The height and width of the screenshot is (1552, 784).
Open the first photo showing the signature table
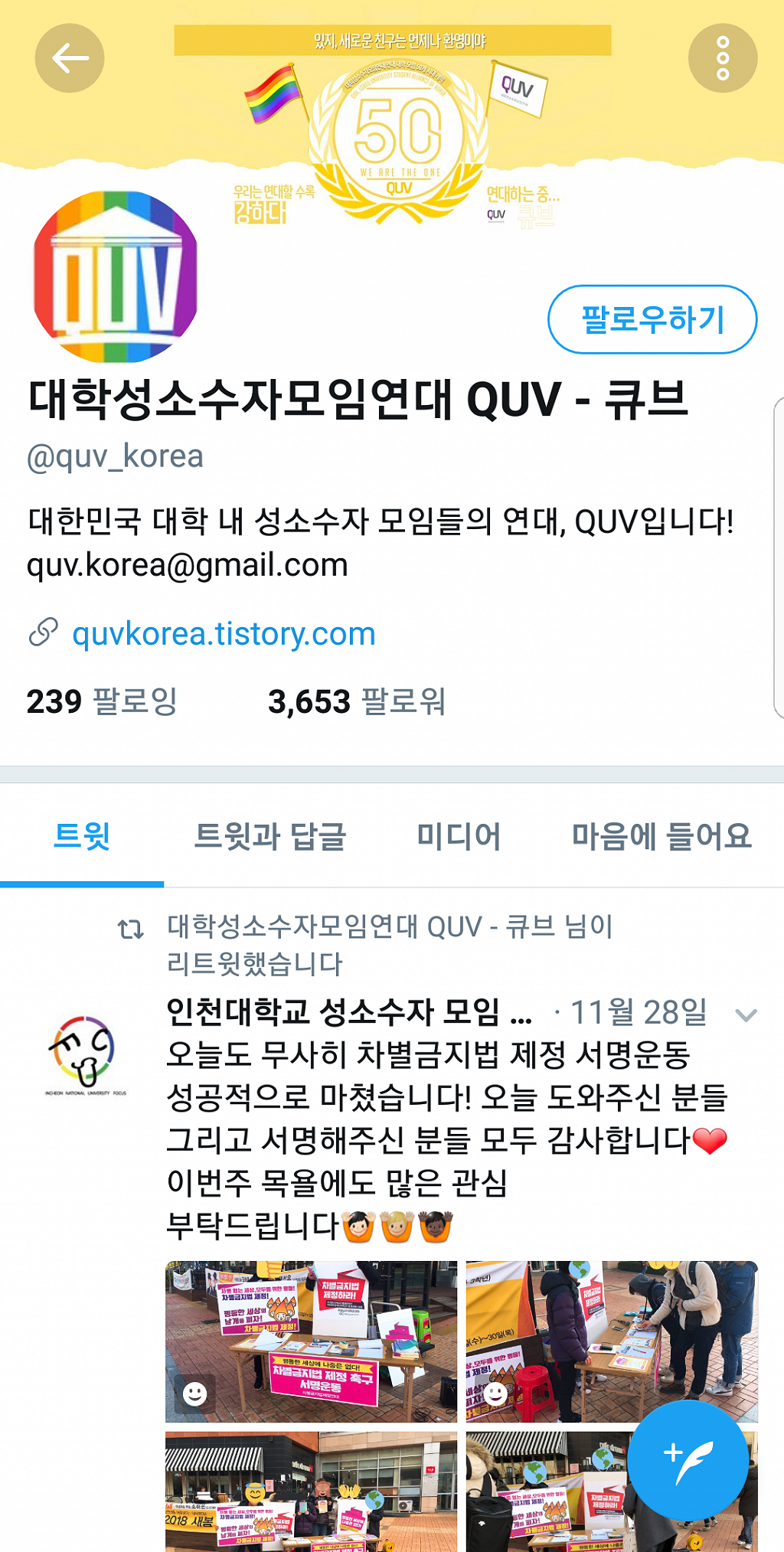coord(311,1341)
